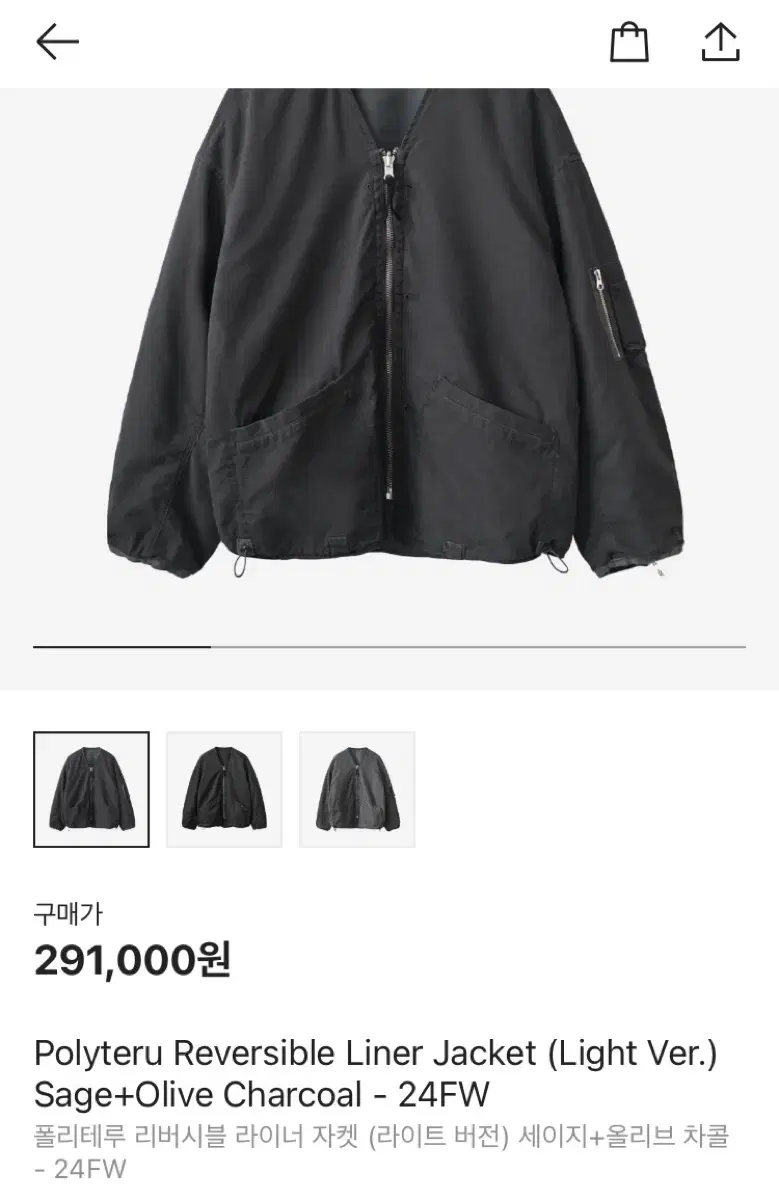This screenshot has width=779, height=1200.
Task: Go back using the arrow icon
Action: (57, 42)
